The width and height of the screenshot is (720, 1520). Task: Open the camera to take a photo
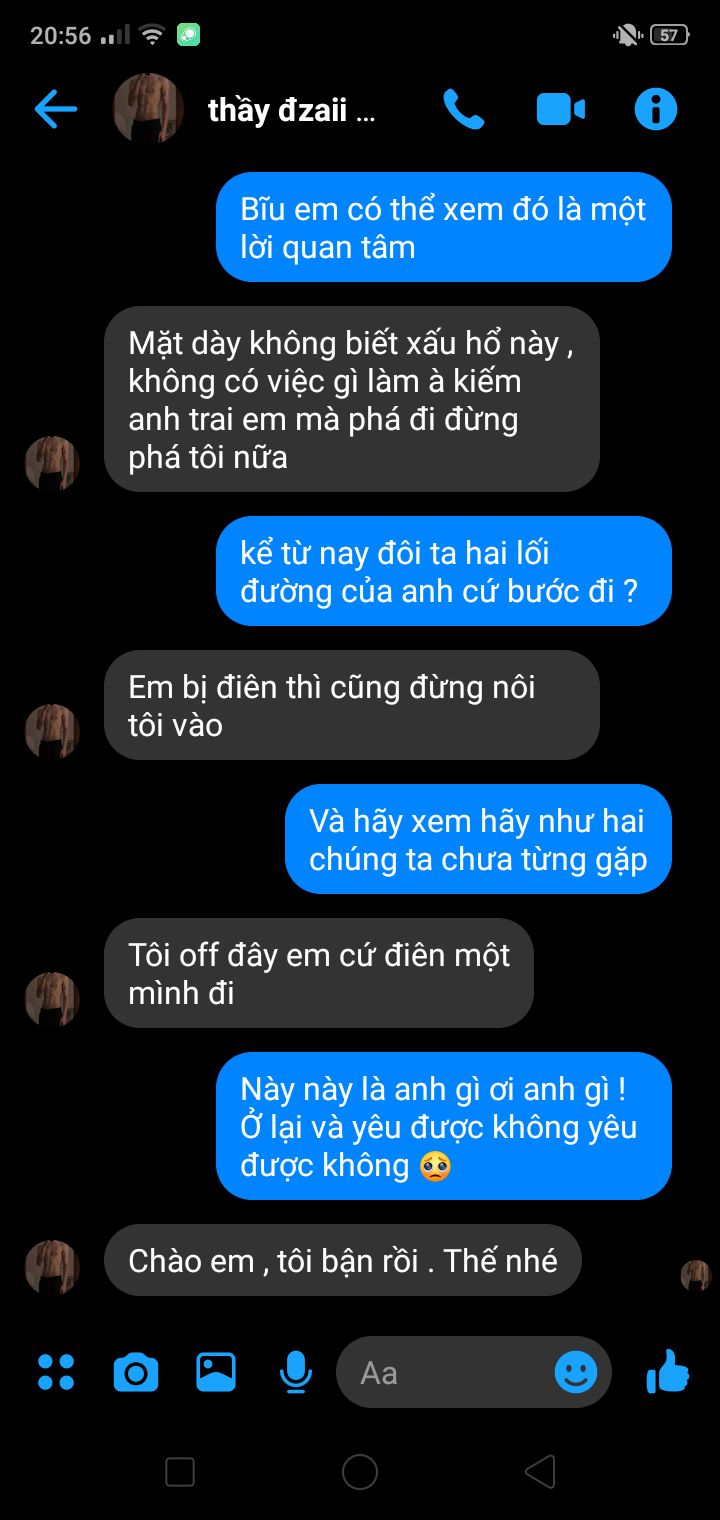point(136,1372)
